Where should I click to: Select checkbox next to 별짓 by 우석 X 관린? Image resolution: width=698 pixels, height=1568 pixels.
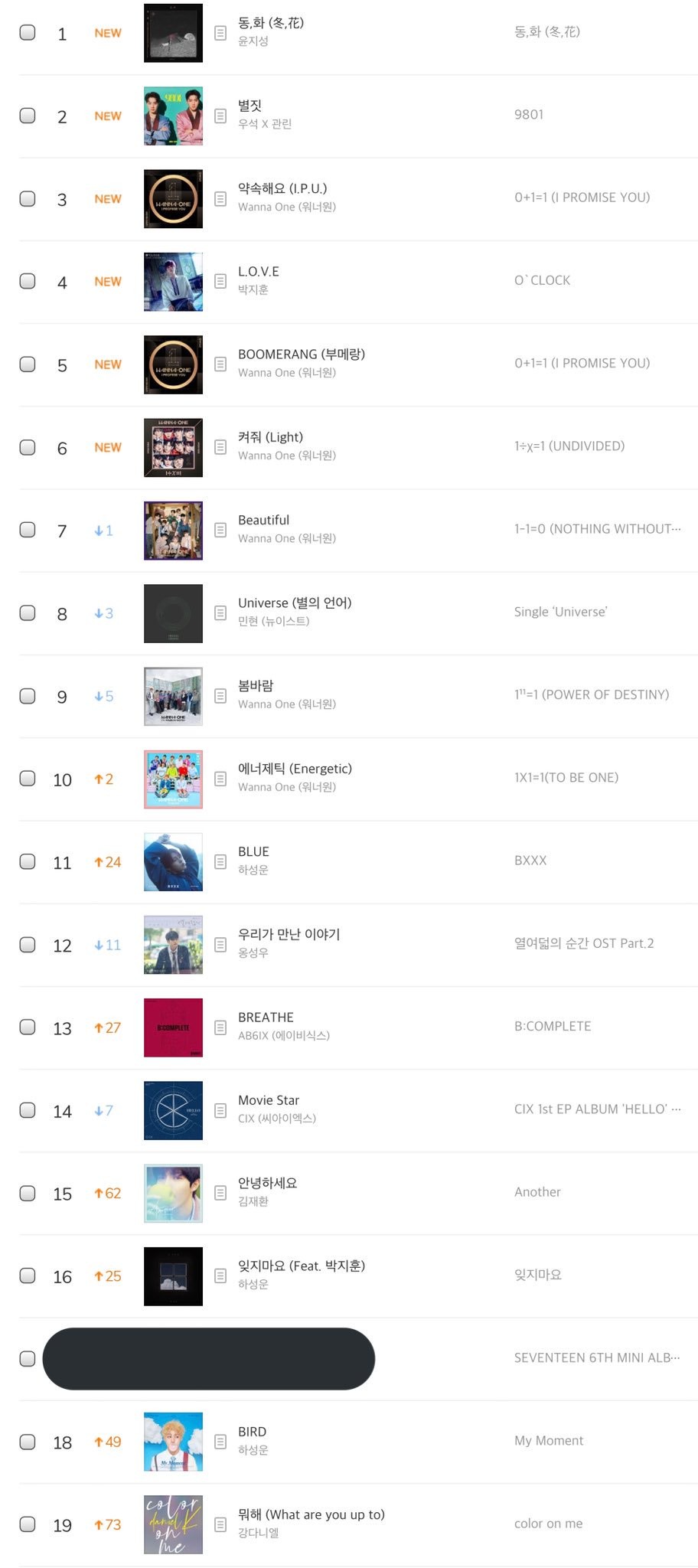pyautogui.click(x=28, y=115)
